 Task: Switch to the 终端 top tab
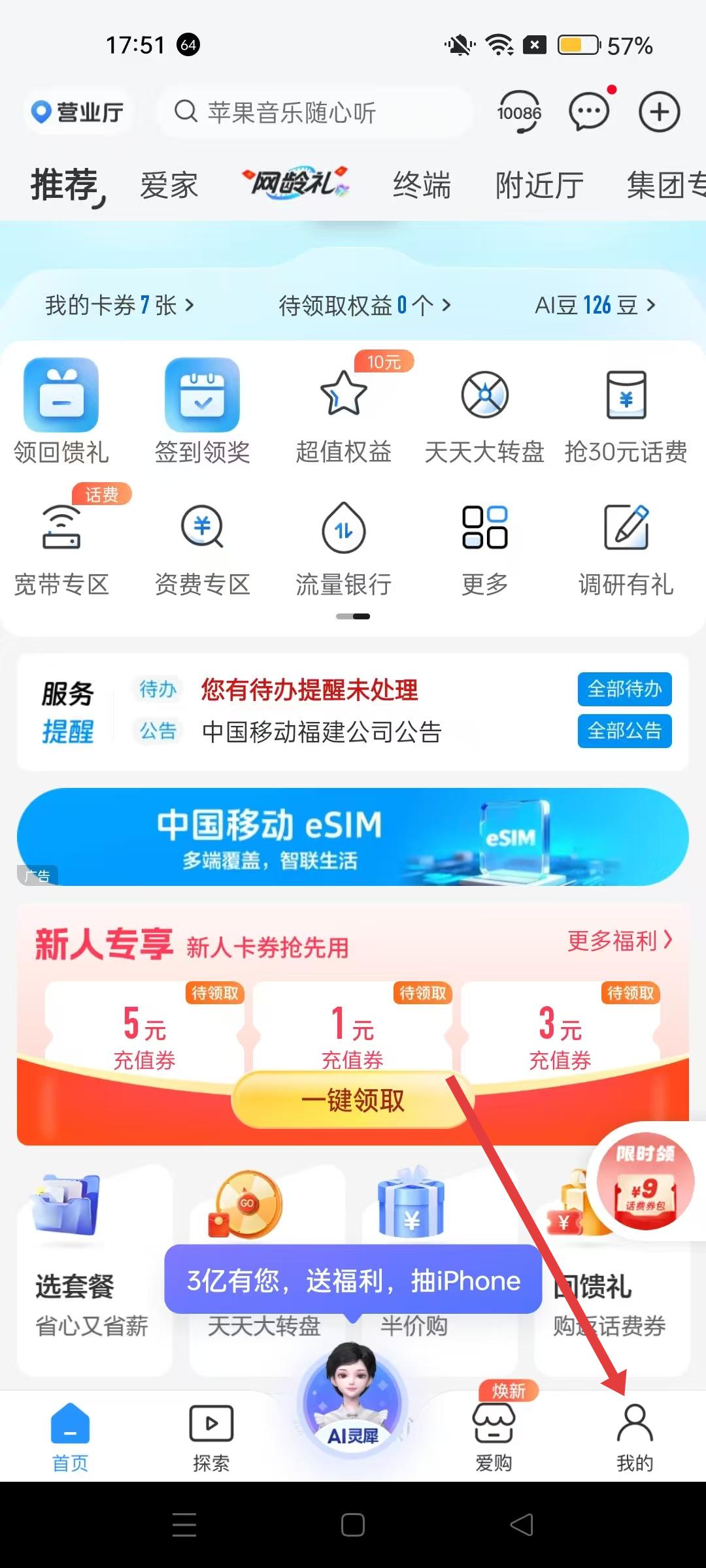pyautogui.click(x=422, y=186)
